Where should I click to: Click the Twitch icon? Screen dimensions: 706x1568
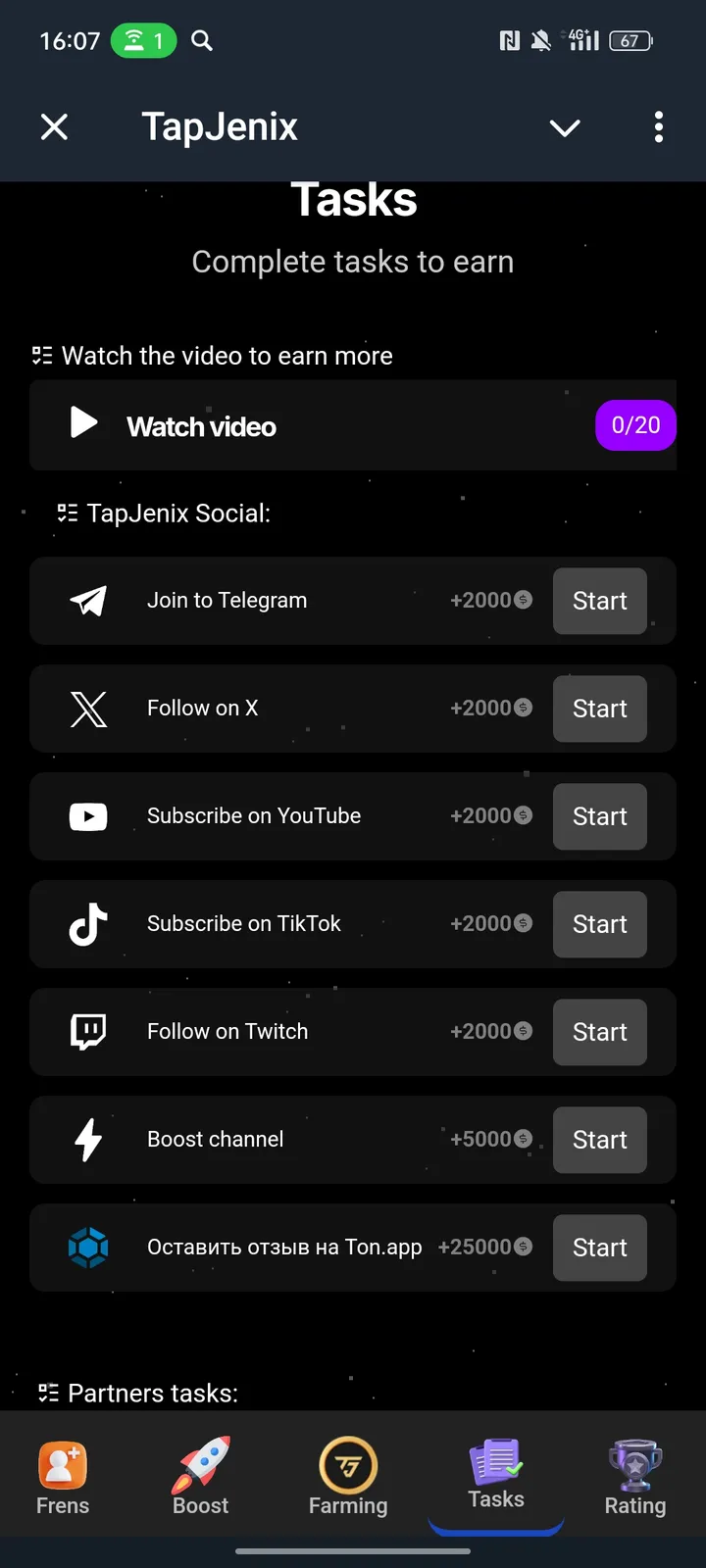click(x=87, y=1032)
